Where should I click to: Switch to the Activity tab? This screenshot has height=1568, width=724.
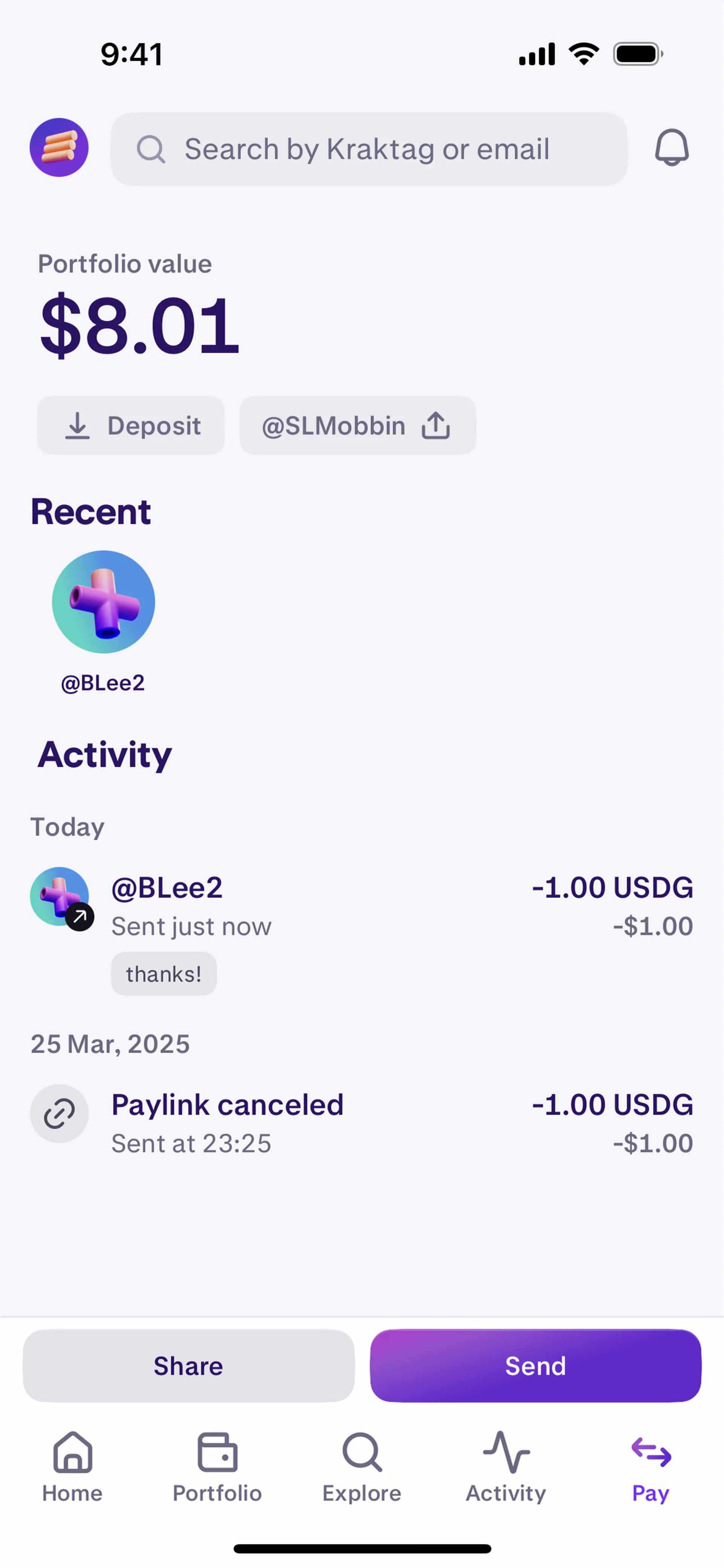click(506, 1468)
